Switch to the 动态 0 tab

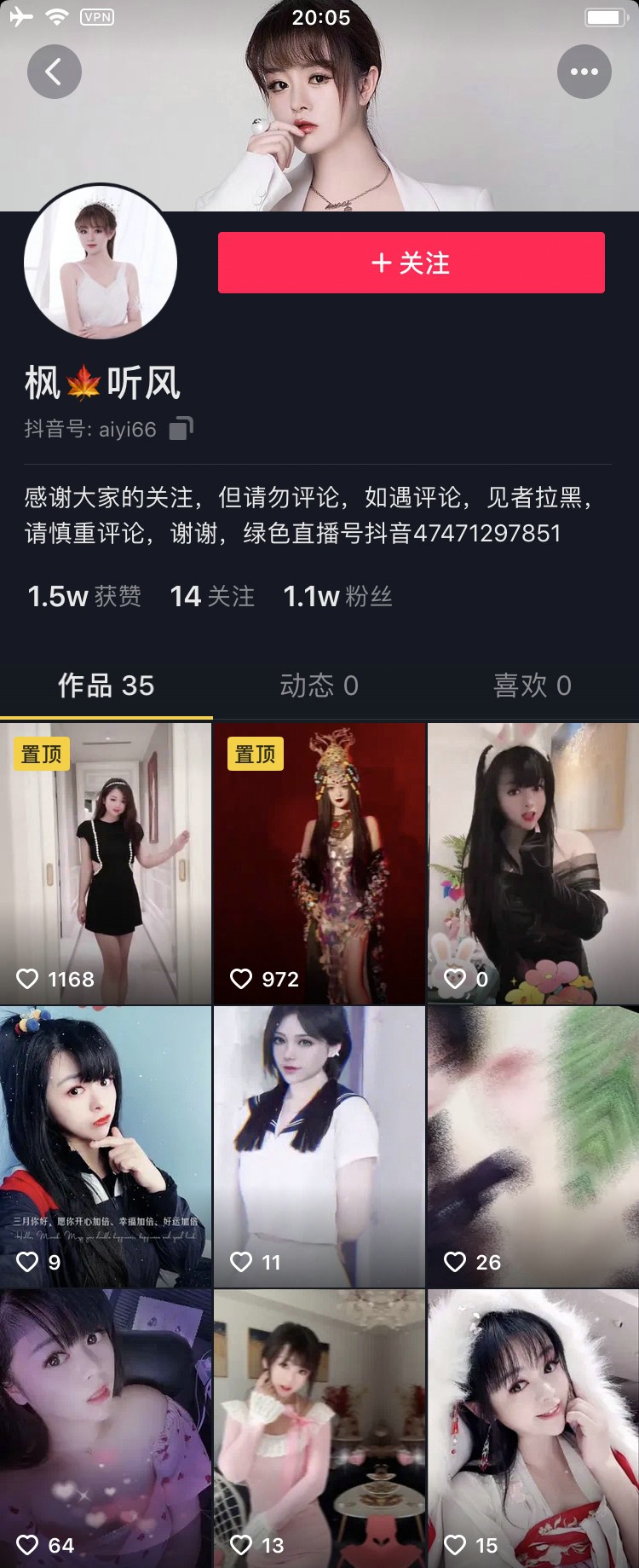tap(319, 686)
